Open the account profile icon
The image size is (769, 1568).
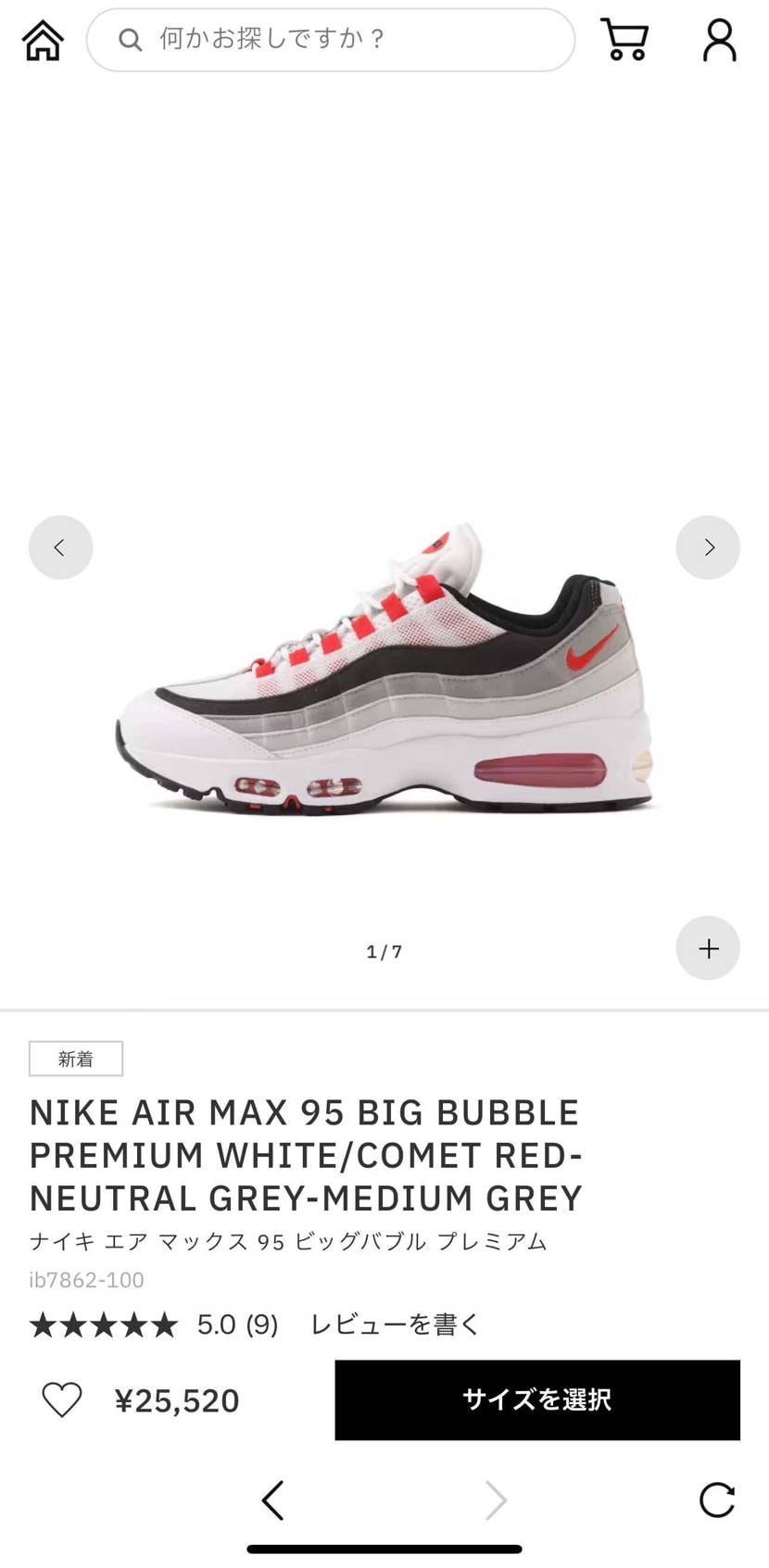point(719,40)
